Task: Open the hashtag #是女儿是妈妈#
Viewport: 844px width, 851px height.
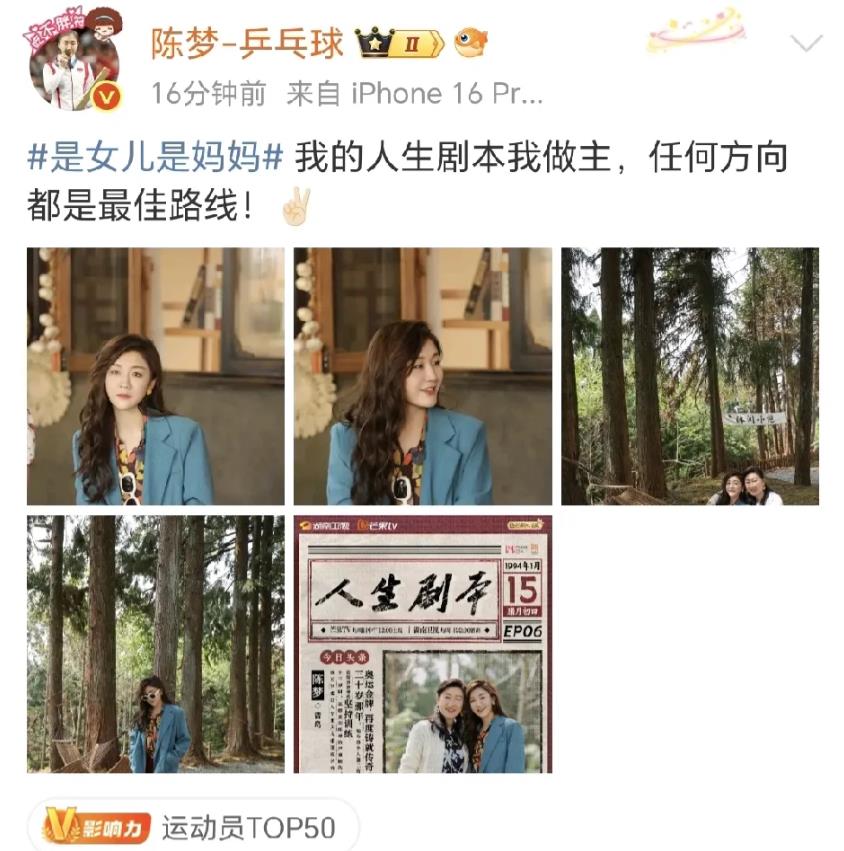Action: [156, 157]
